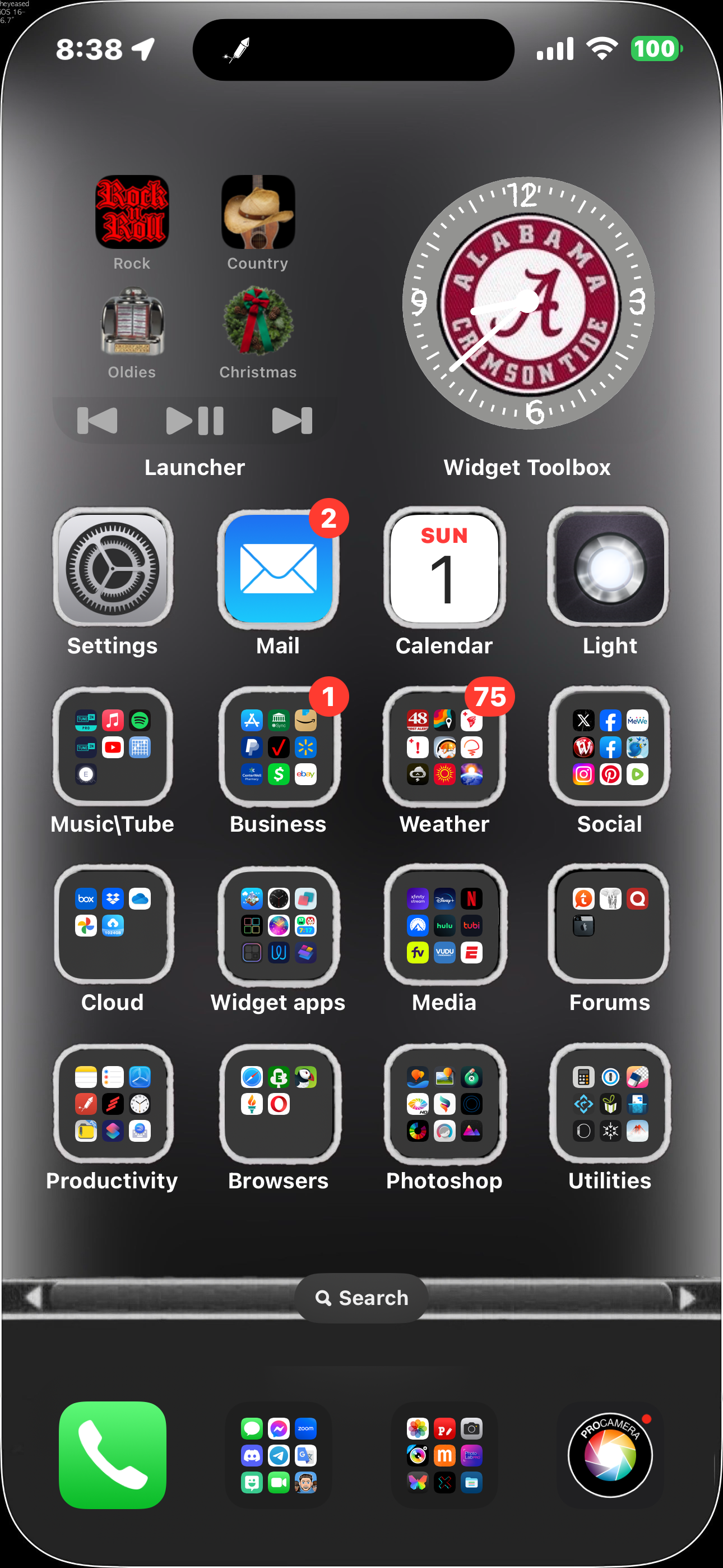Screen dimensions: 723x1568
Task: Open the Utilities folder
Action: click(609, 1104)
